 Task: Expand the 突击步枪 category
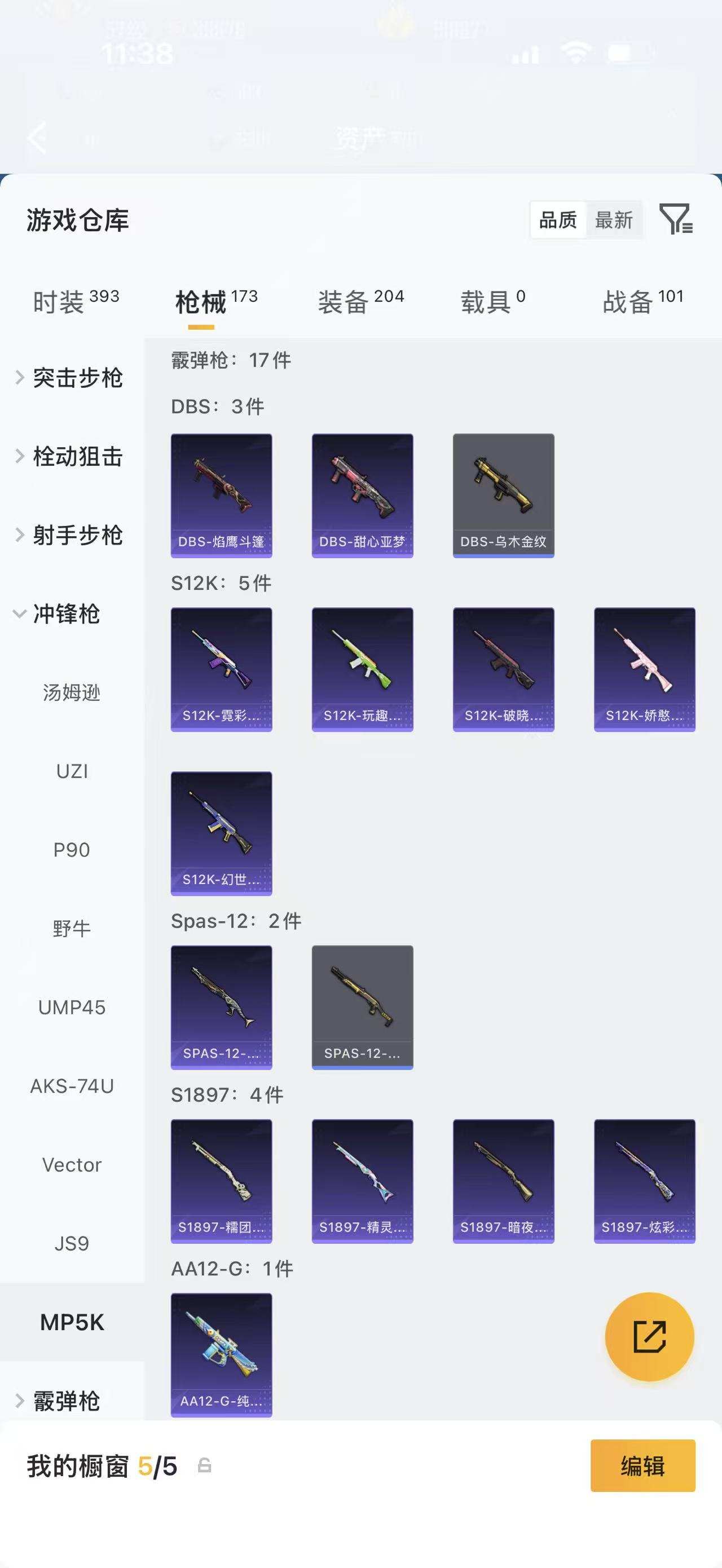(x=70, y=378)
